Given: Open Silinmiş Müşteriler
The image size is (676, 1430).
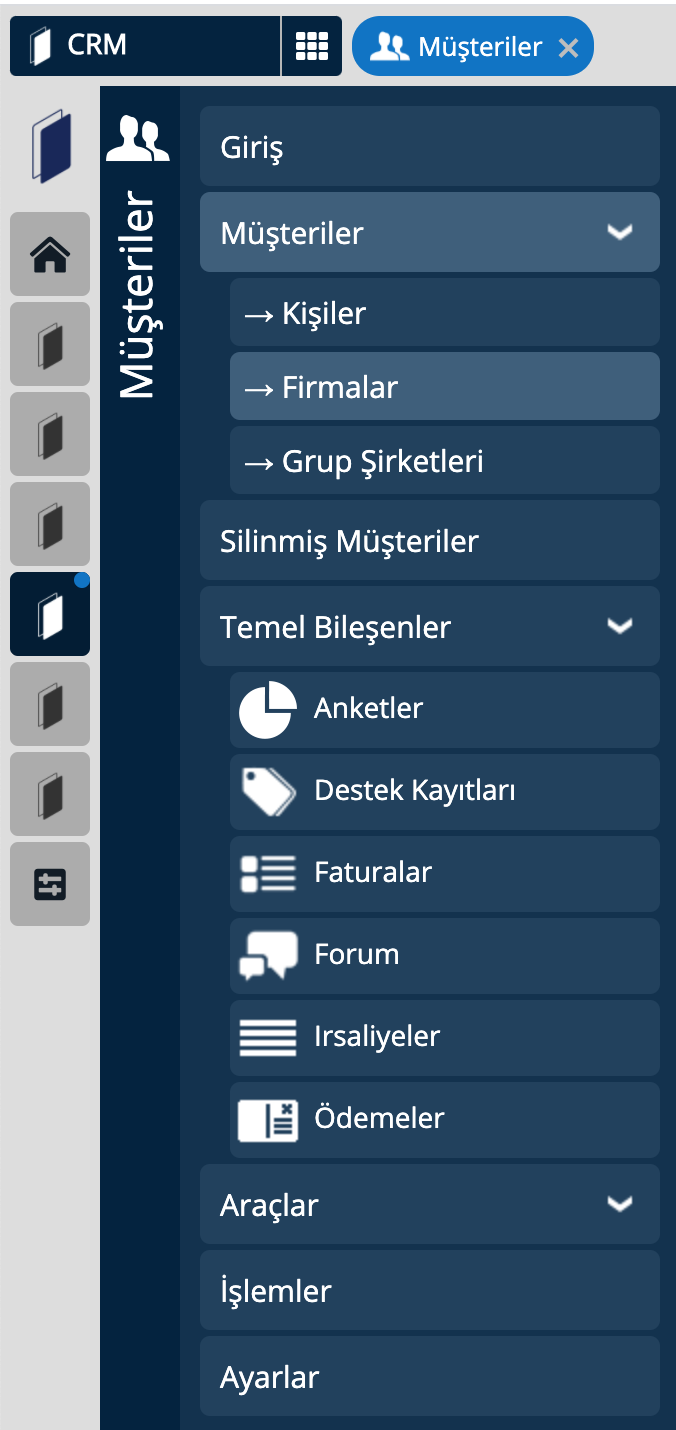Looking at the screenshot, I should coord(430,540).
